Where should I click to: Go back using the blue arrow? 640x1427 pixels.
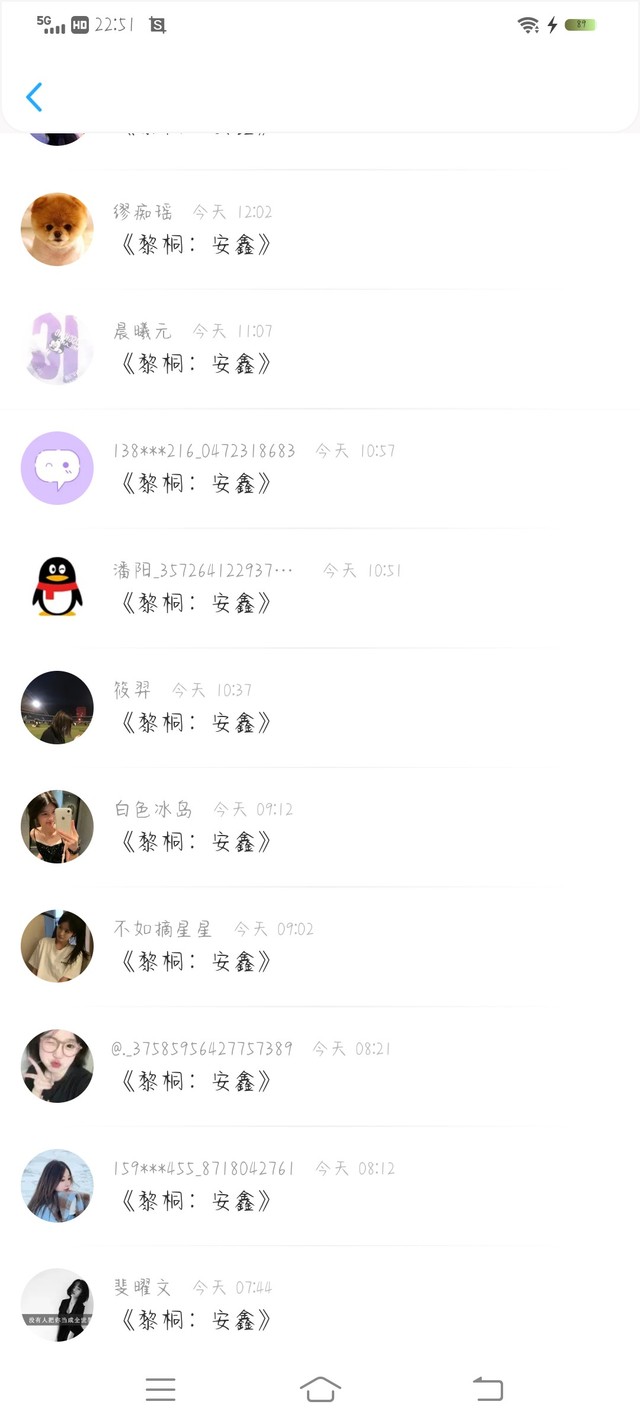(34, 97)
